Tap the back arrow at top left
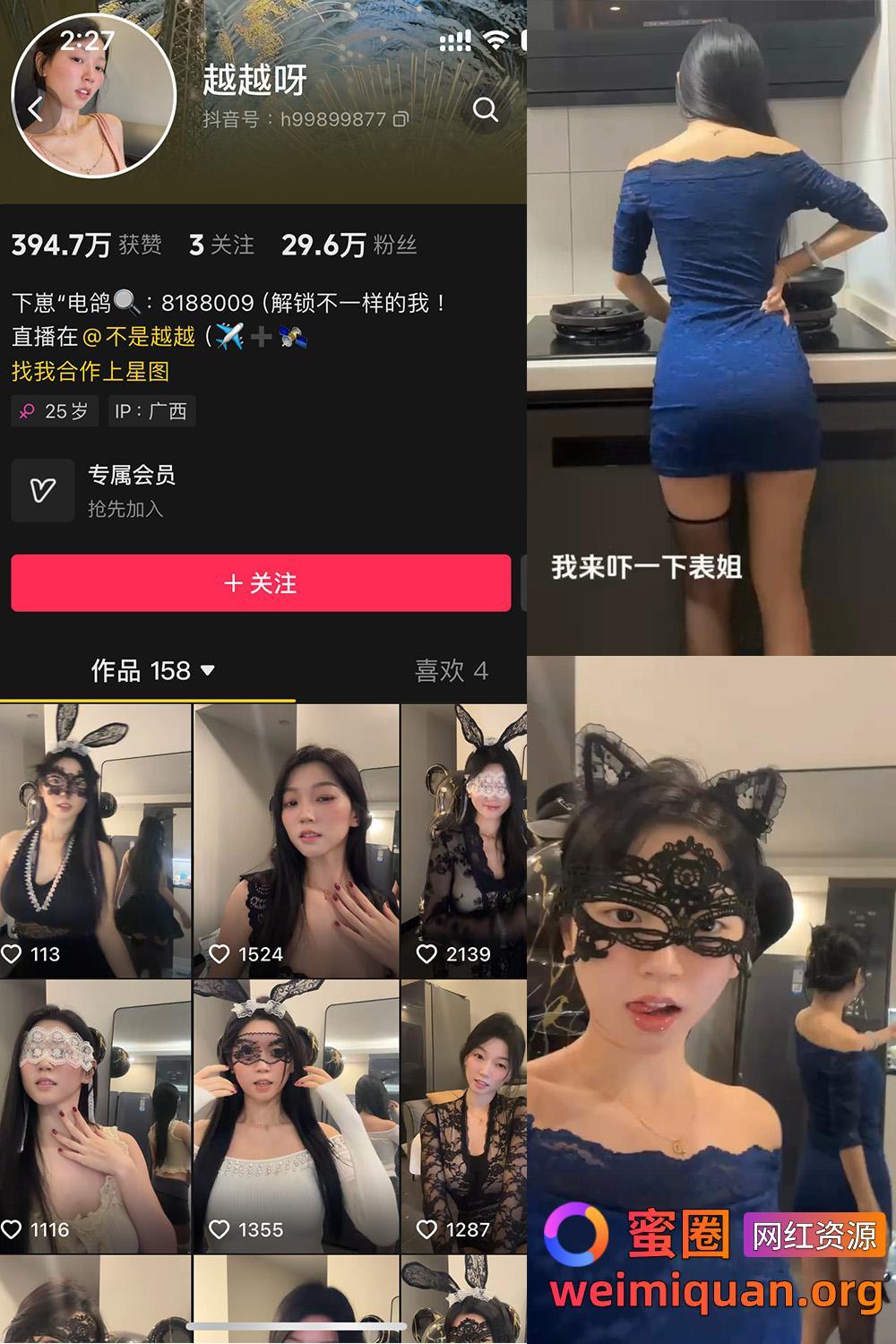Image resolution: width=896 pixels, height=1344 pixels. (34, 108)
